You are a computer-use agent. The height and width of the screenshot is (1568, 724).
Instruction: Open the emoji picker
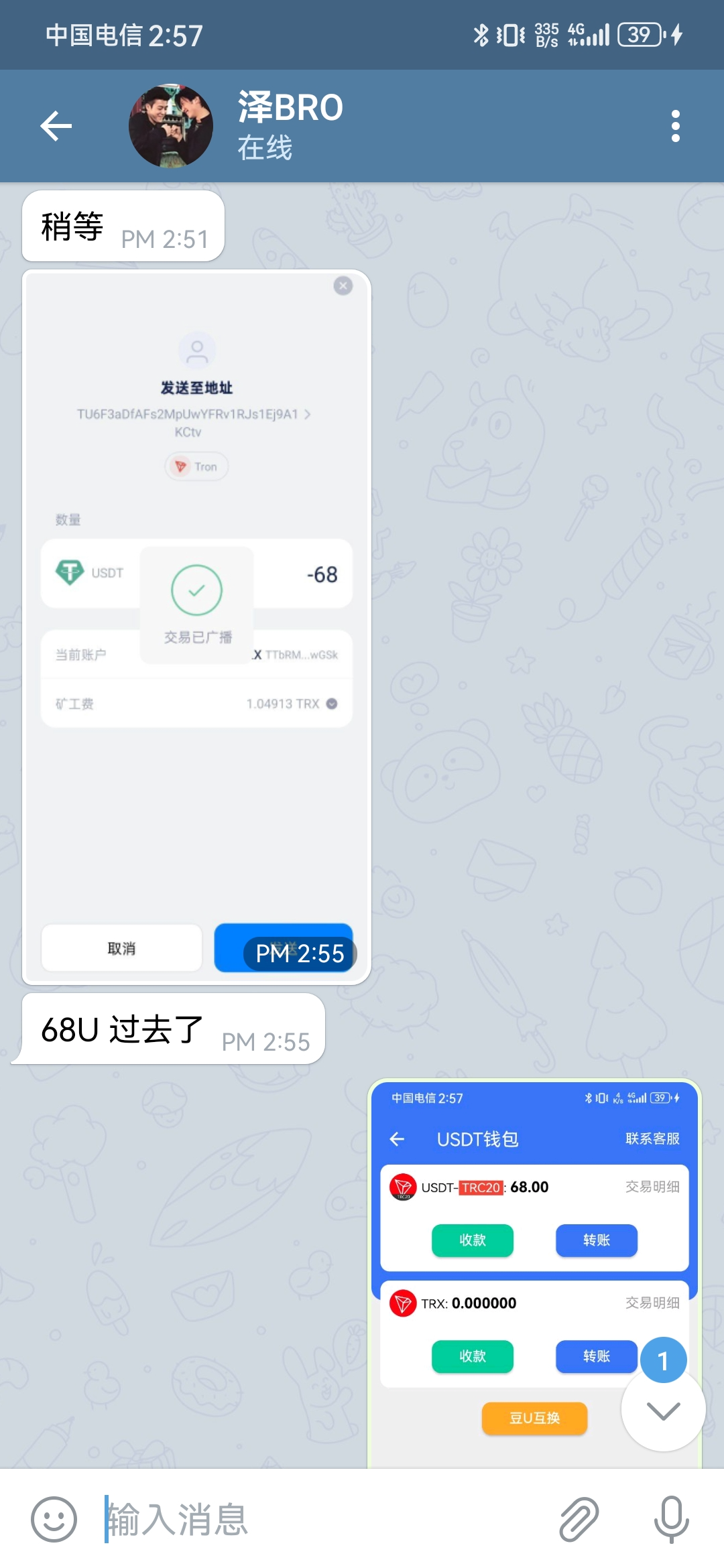(54, 1519)
